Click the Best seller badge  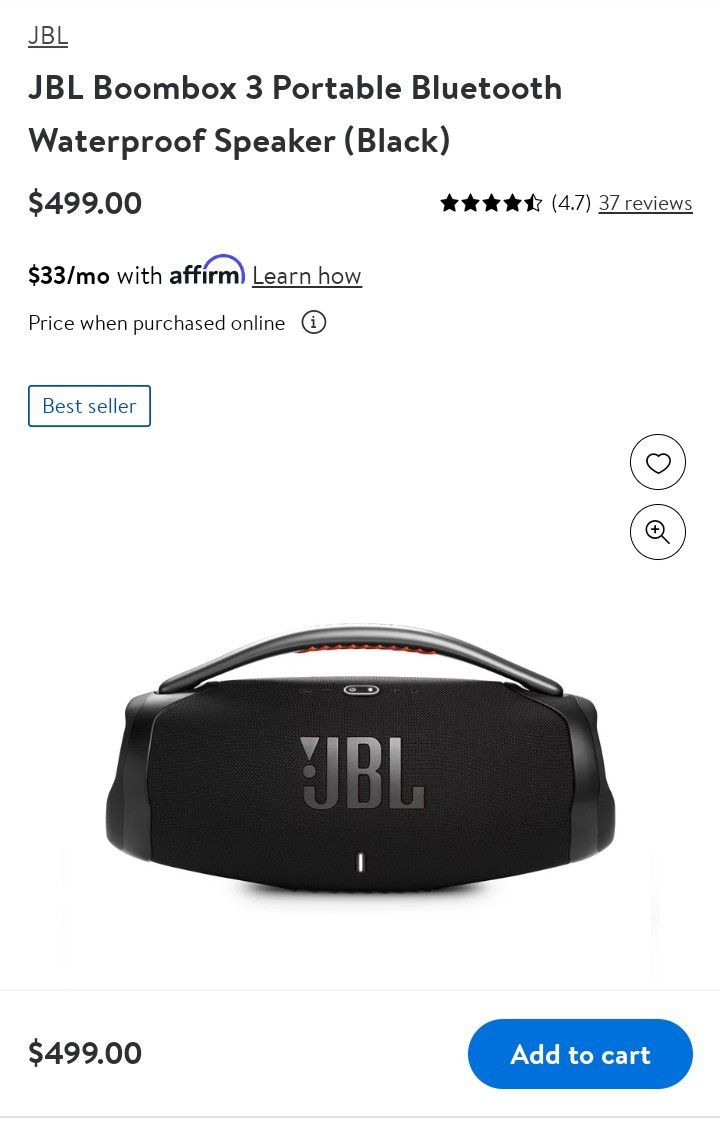tap(89, 406)
